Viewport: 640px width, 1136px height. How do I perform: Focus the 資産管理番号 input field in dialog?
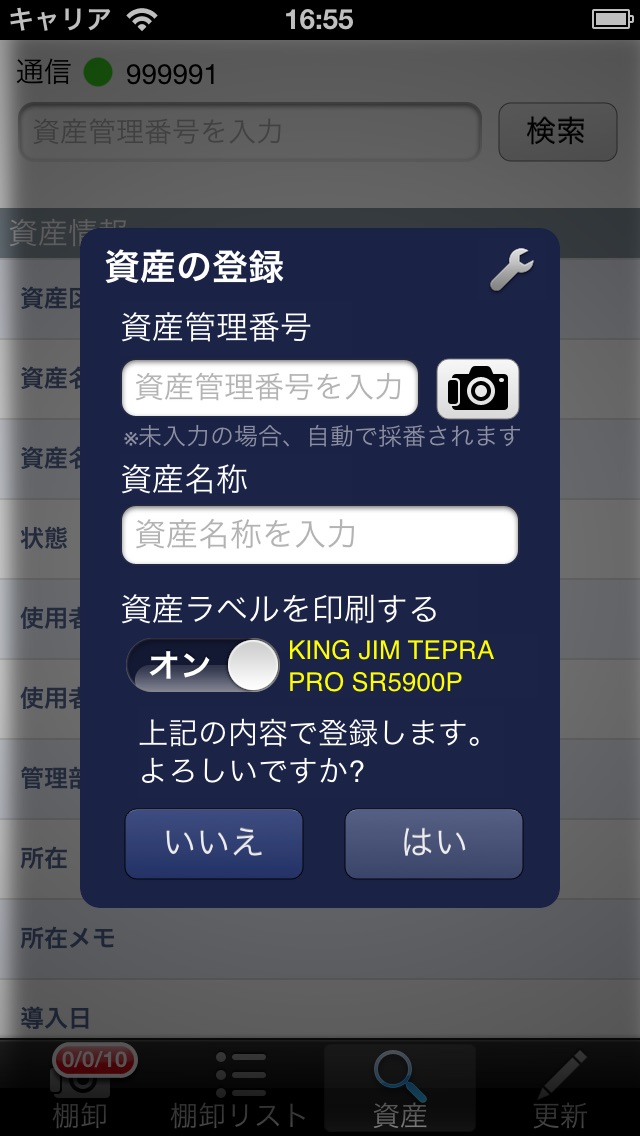(269, 388)
